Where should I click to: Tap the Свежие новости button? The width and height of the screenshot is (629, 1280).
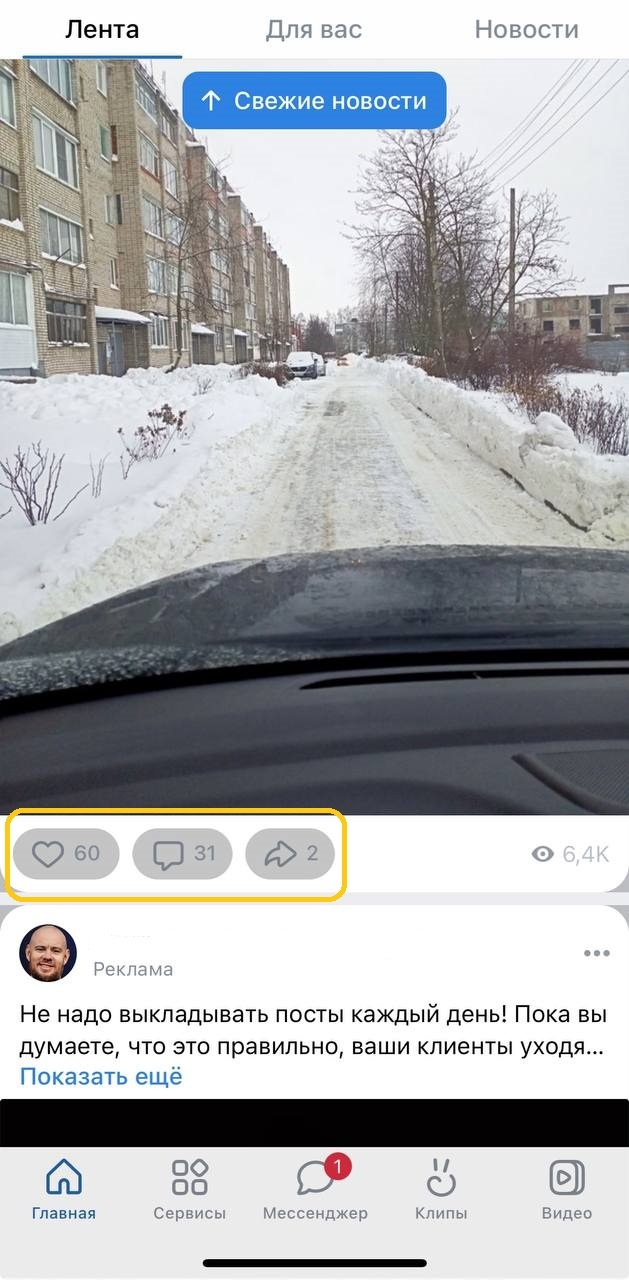click(x=313, y=101)
